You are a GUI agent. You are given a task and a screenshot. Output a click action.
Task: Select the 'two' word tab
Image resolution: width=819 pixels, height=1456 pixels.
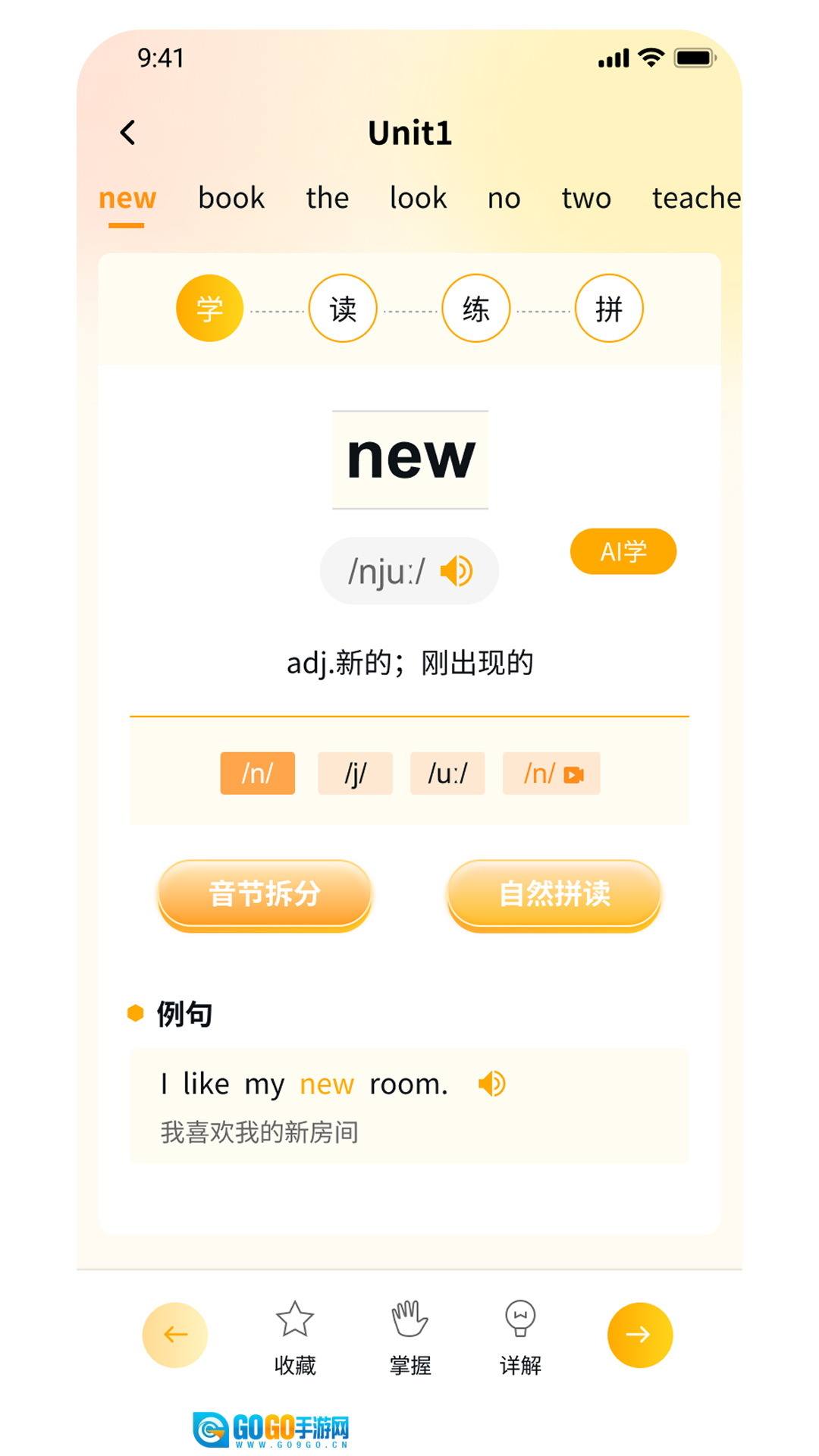click(586, 199)
